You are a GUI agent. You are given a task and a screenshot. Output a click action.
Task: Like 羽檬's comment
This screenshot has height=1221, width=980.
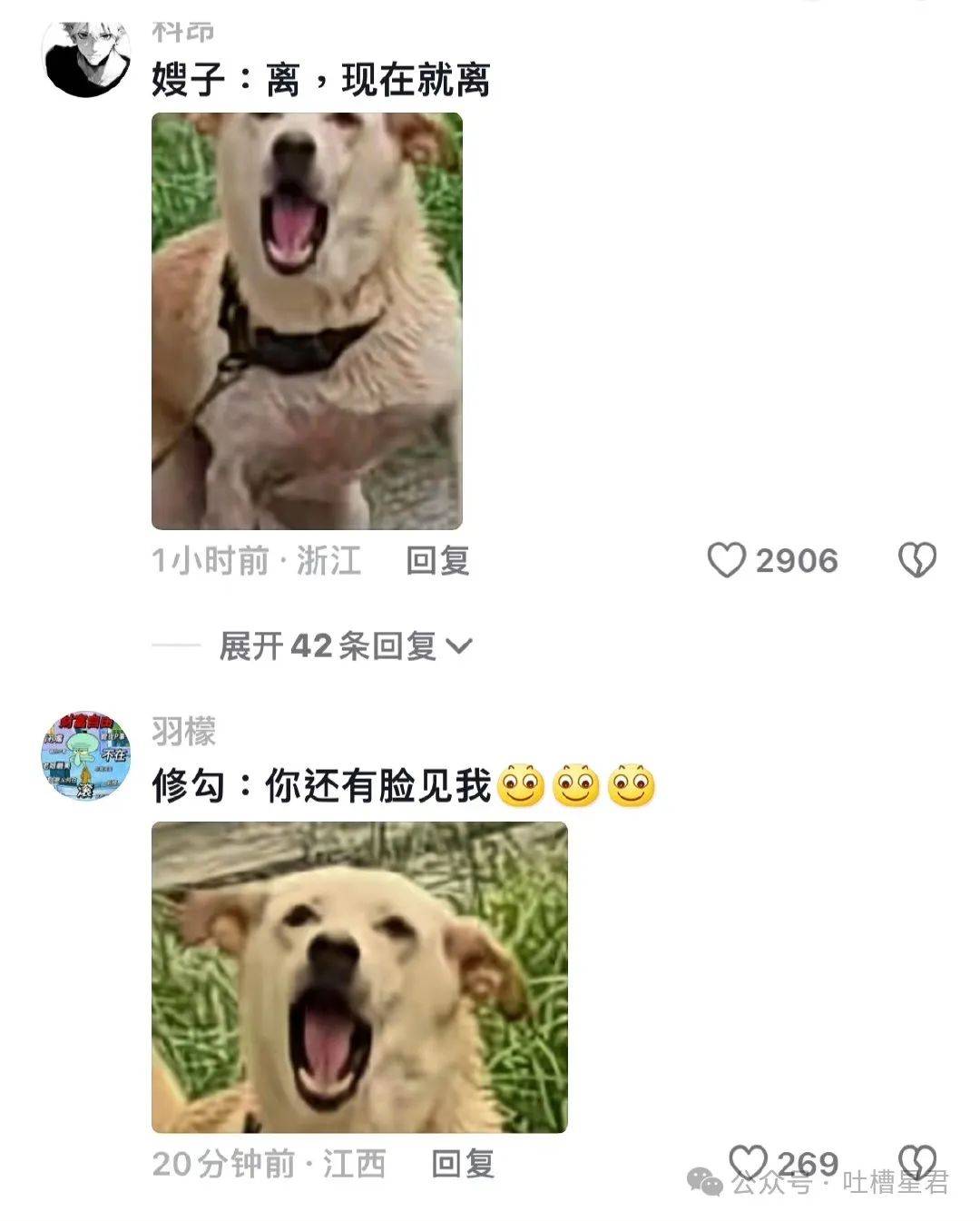749,1161
